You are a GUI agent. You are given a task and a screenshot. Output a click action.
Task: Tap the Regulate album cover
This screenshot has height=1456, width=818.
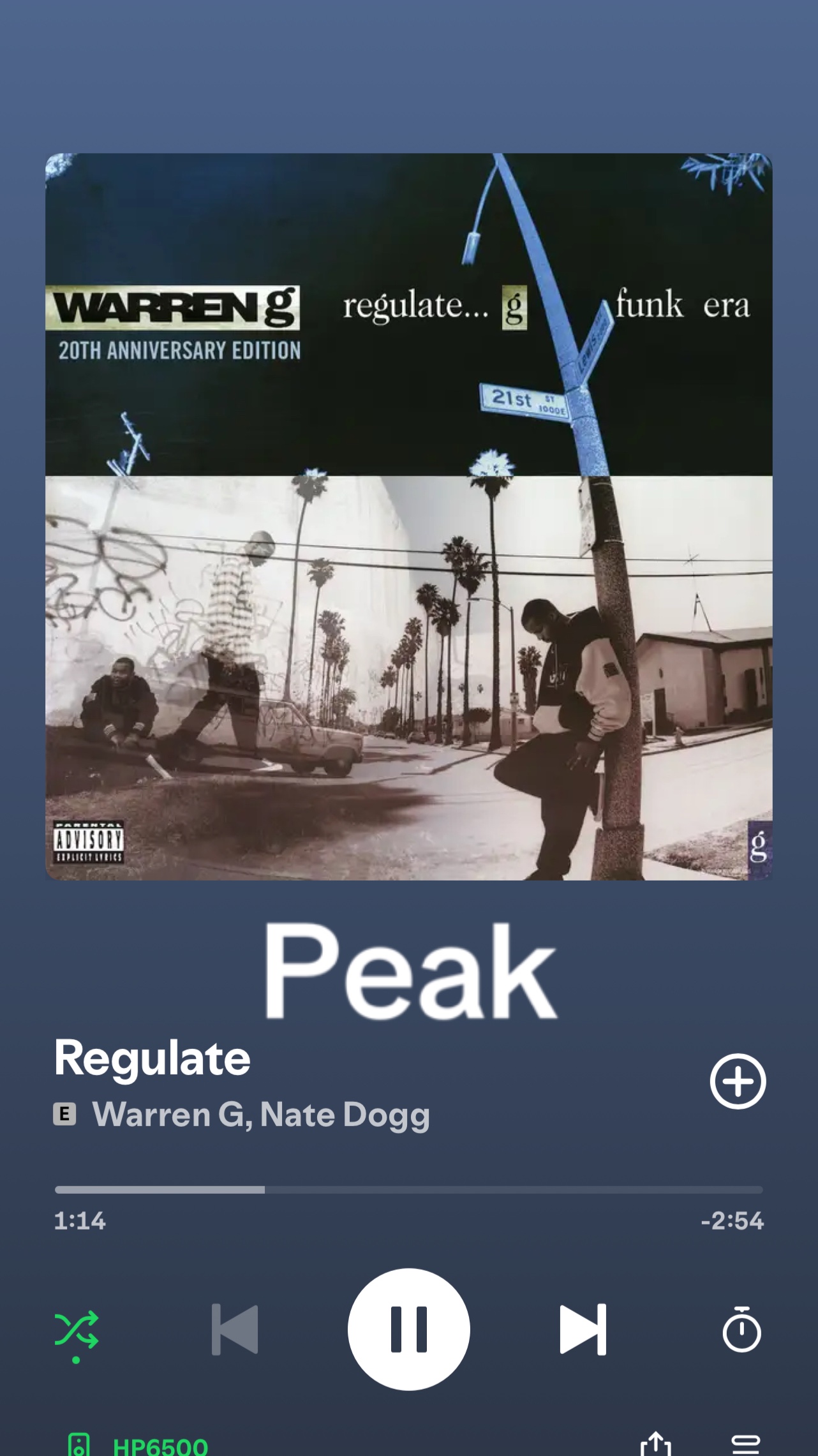tap(409, 517)
